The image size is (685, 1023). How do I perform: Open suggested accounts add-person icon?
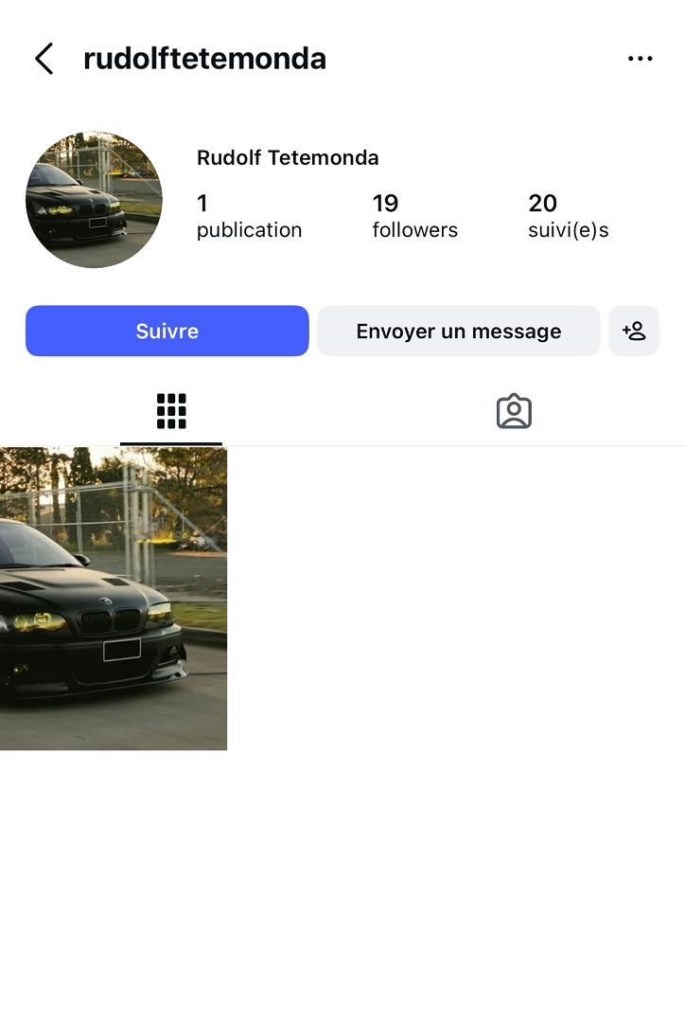(x=634, y=331)
